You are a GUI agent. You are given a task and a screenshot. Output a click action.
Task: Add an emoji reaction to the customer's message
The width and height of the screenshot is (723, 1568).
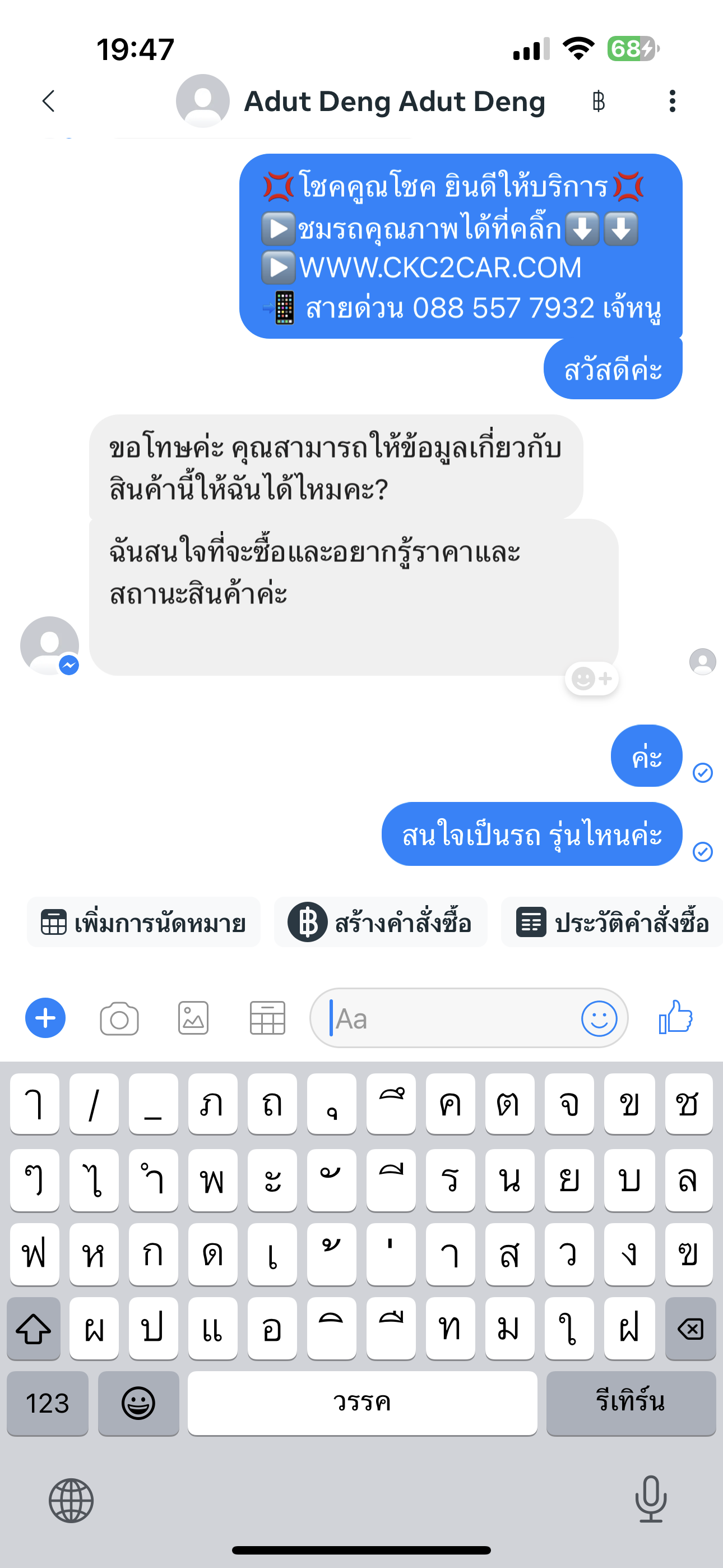coord(591,678)
